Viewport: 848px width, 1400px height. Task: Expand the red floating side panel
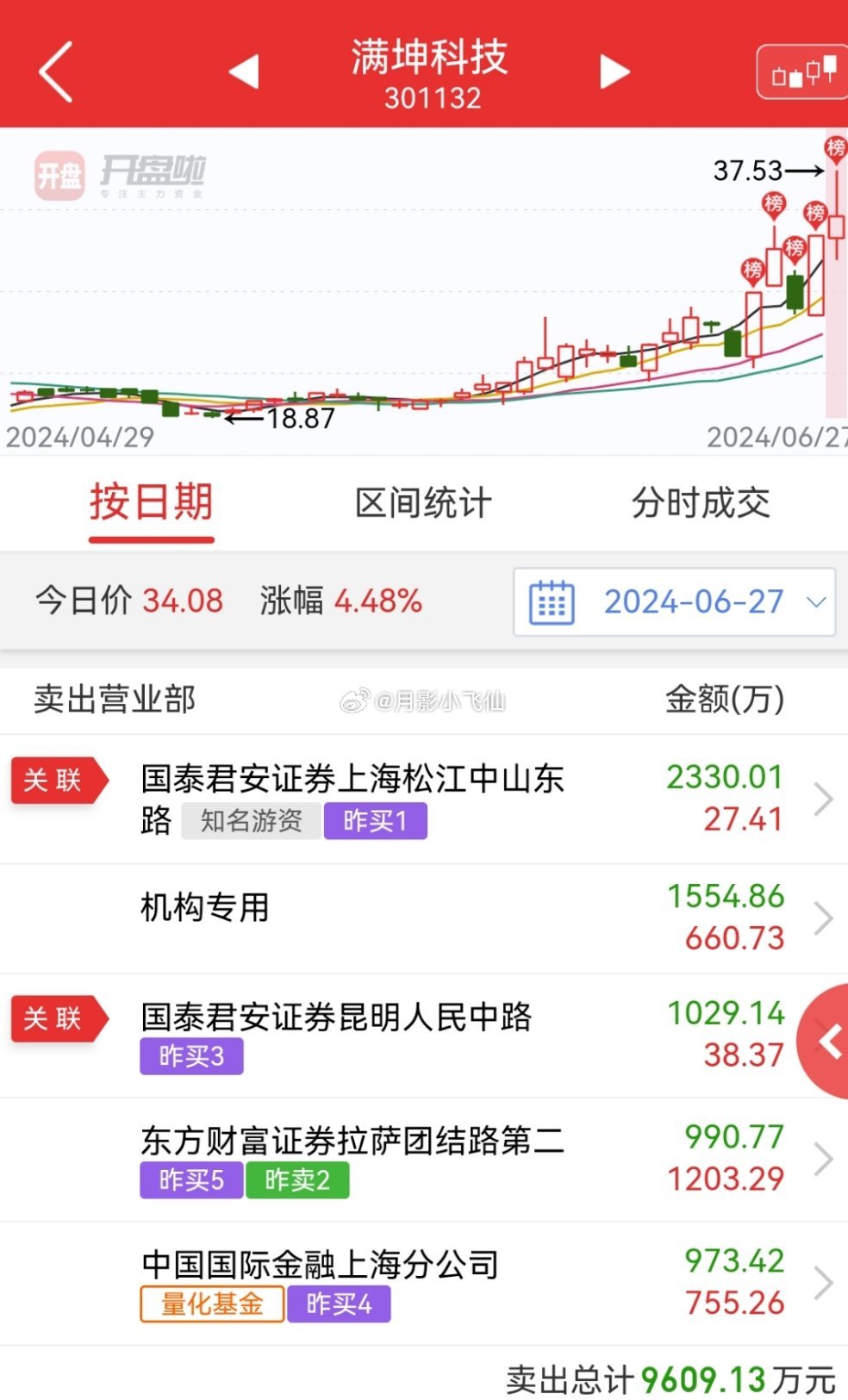(x=828, y=1042)
